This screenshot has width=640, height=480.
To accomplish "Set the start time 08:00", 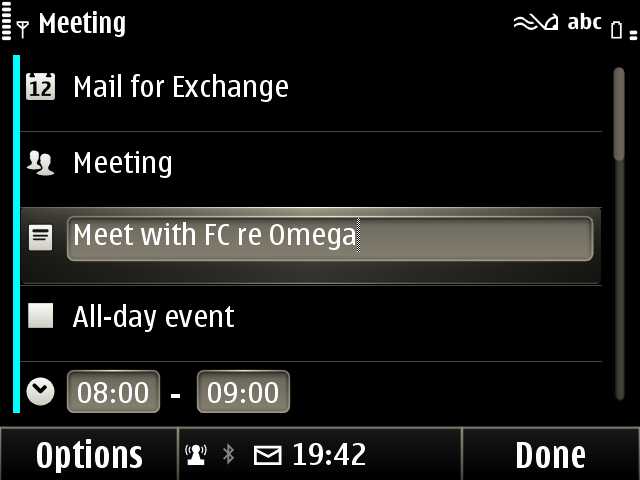I will pos(113,392).
